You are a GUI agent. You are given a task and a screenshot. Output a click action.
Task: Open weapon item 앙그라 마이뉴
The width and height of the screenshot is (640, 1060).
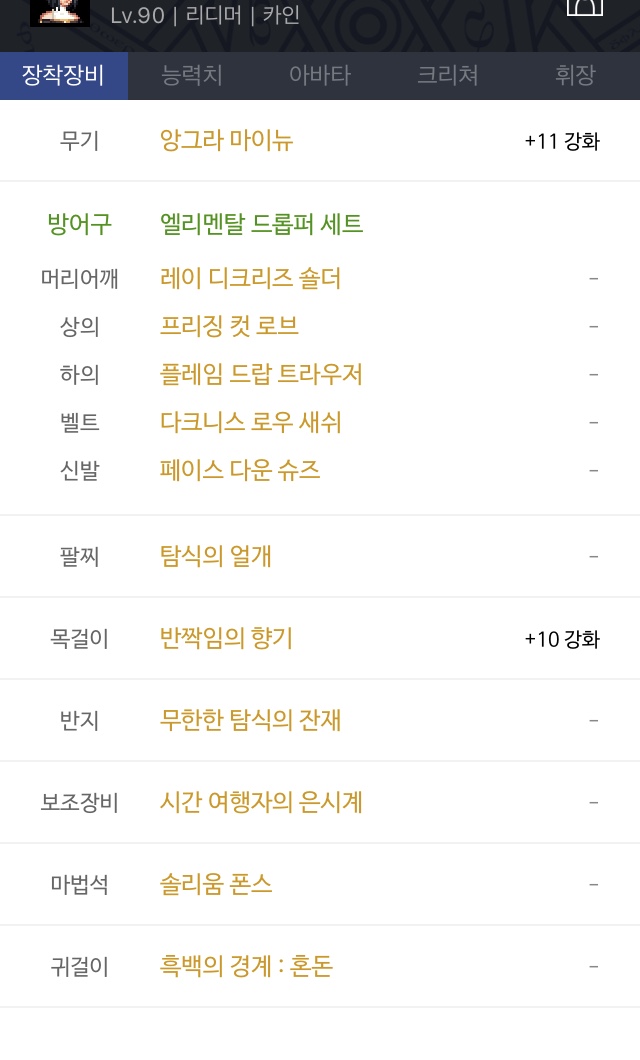pyautogui.click(x=226, y=141)
